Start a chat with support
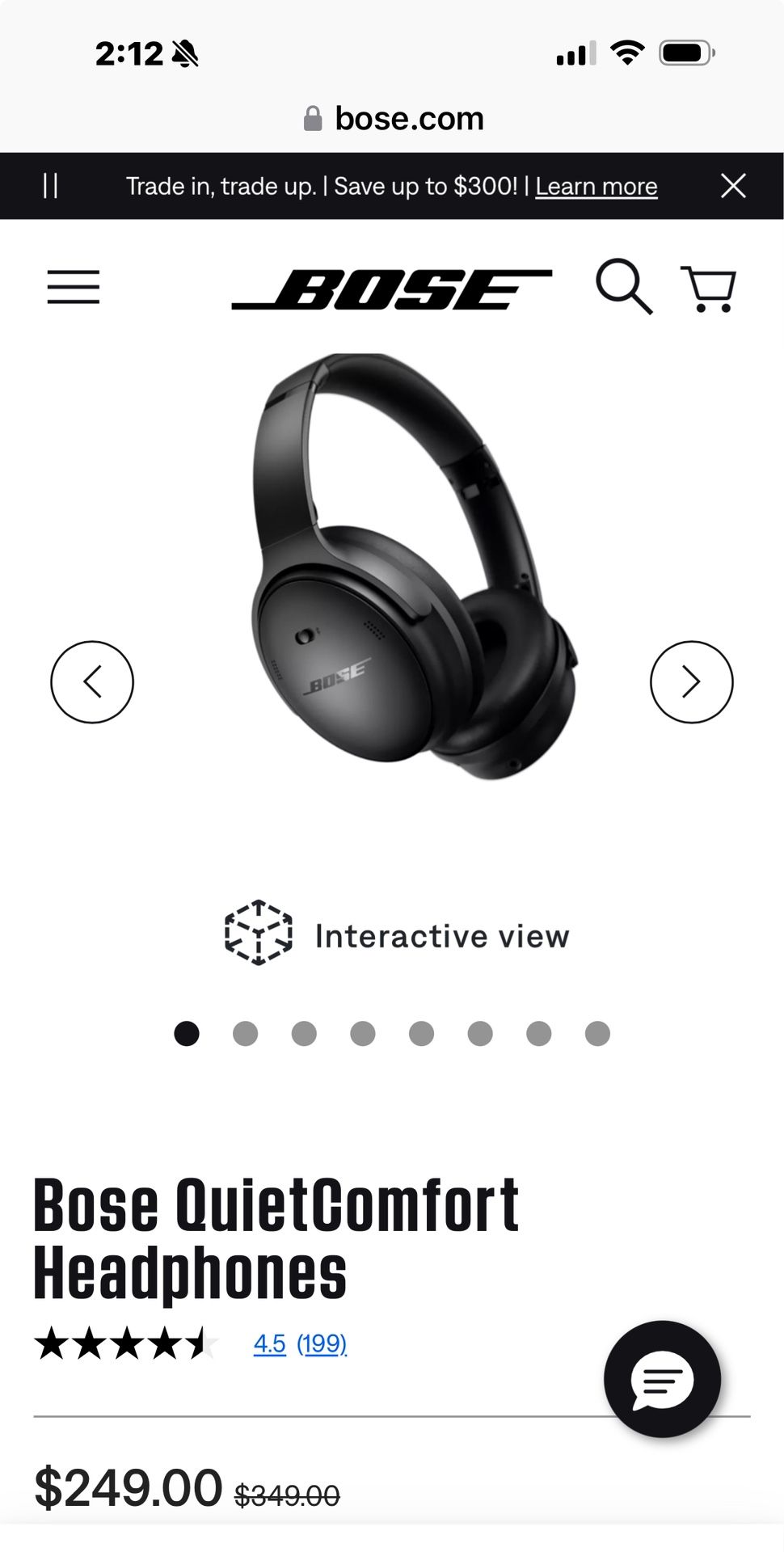The width and height of the screenshot is (784, 1552). (662, 1379)
